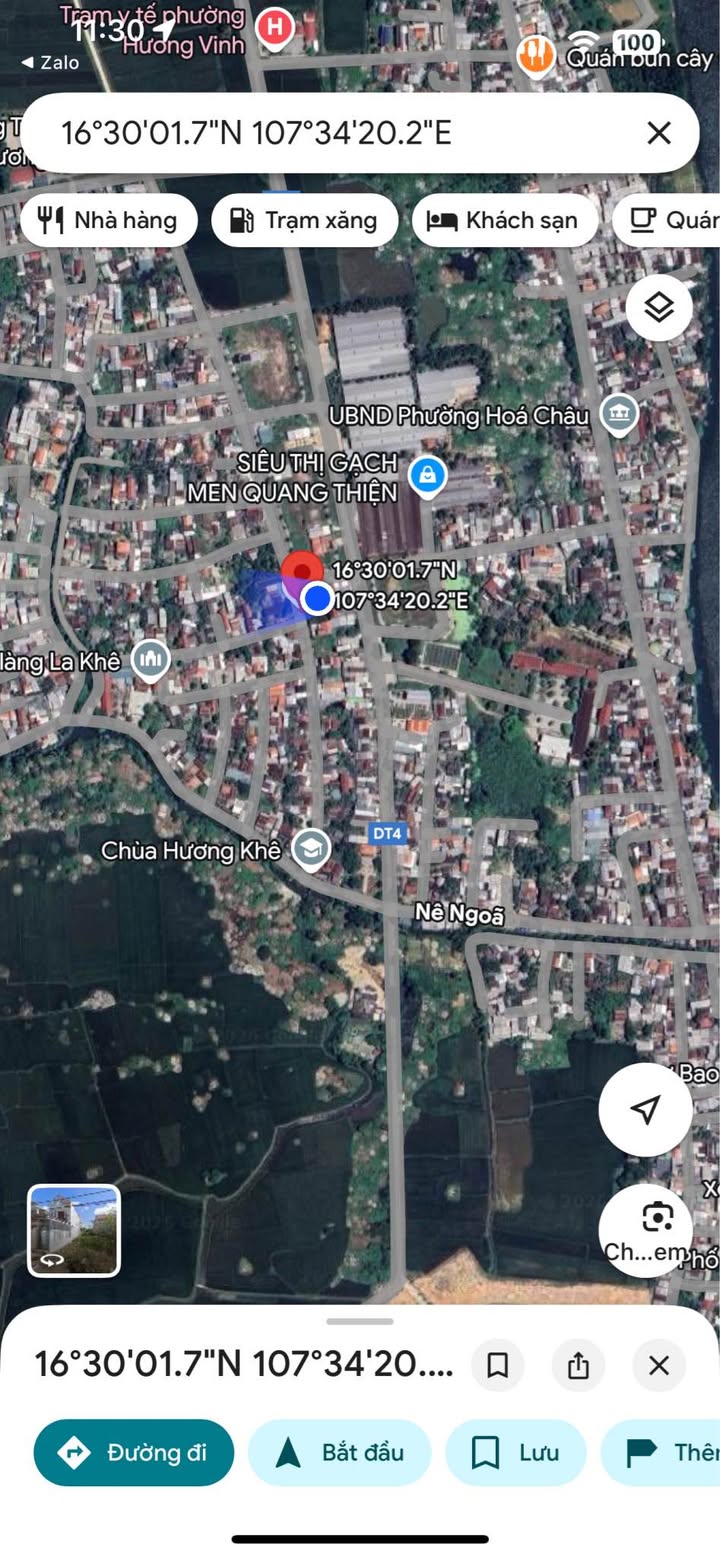Open the map layers selector
720x1557 pixels.
coord(659,308)
